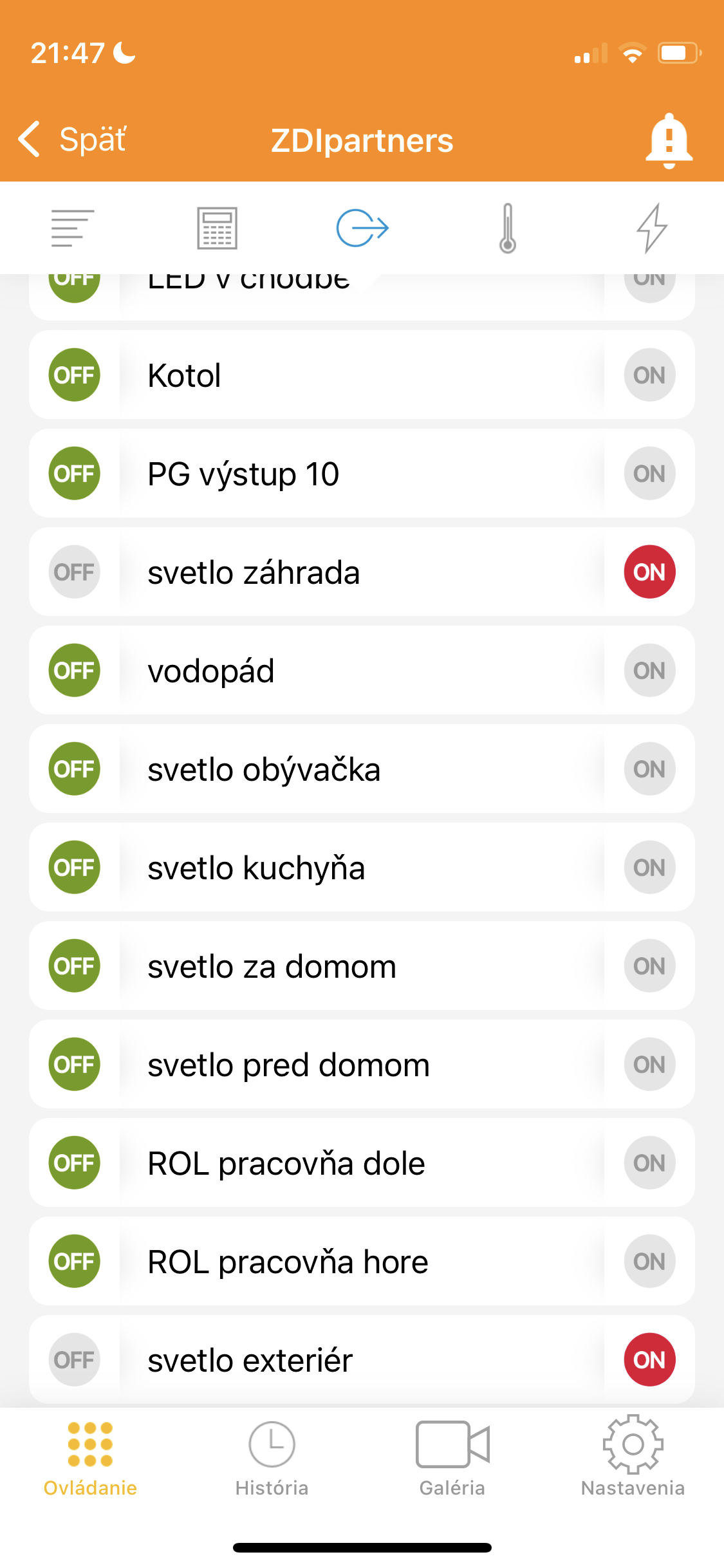Switch to the list overview tab

pos(72,228)
